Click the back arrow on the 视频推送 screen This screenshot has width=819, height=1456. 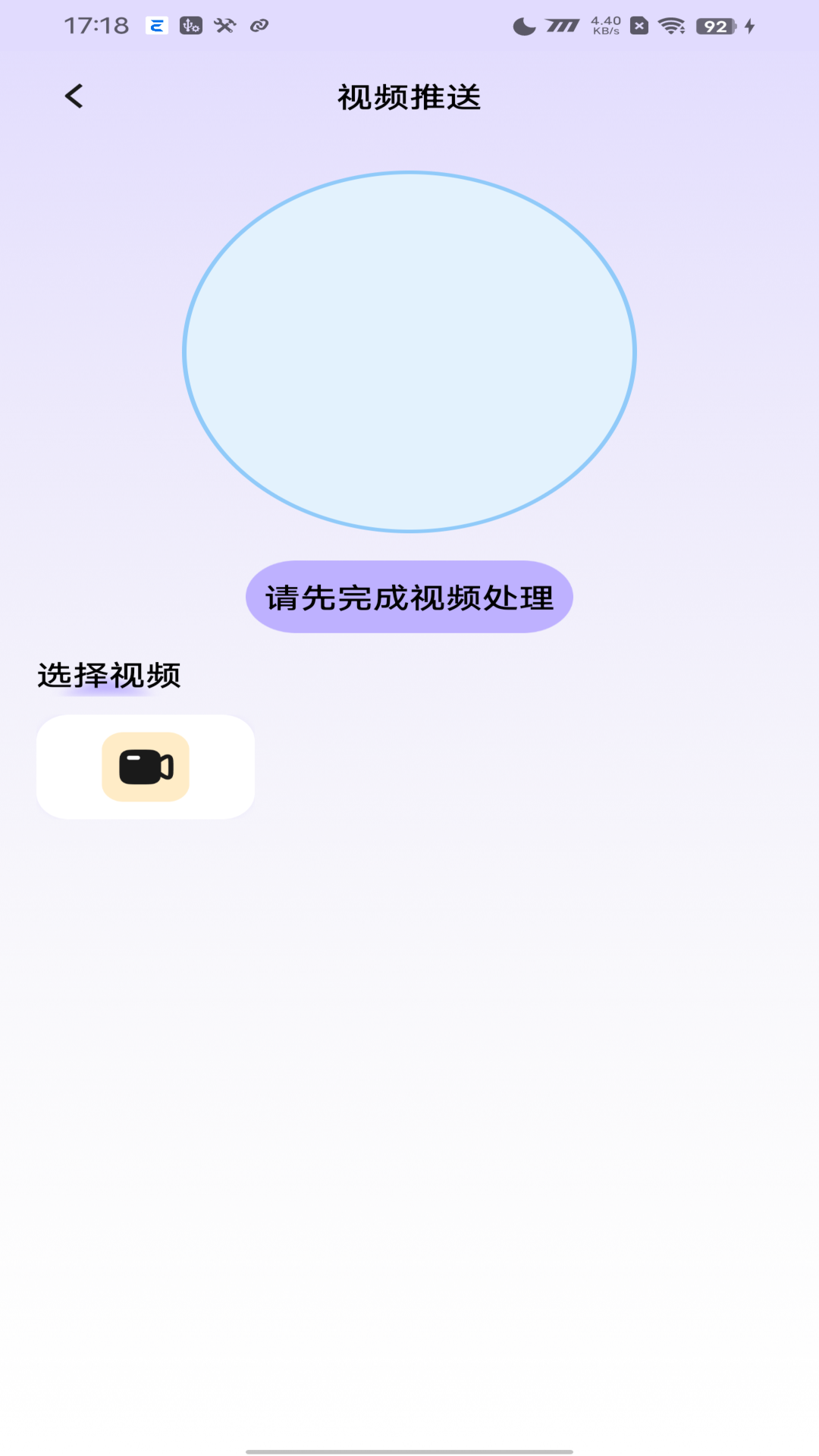74,96
